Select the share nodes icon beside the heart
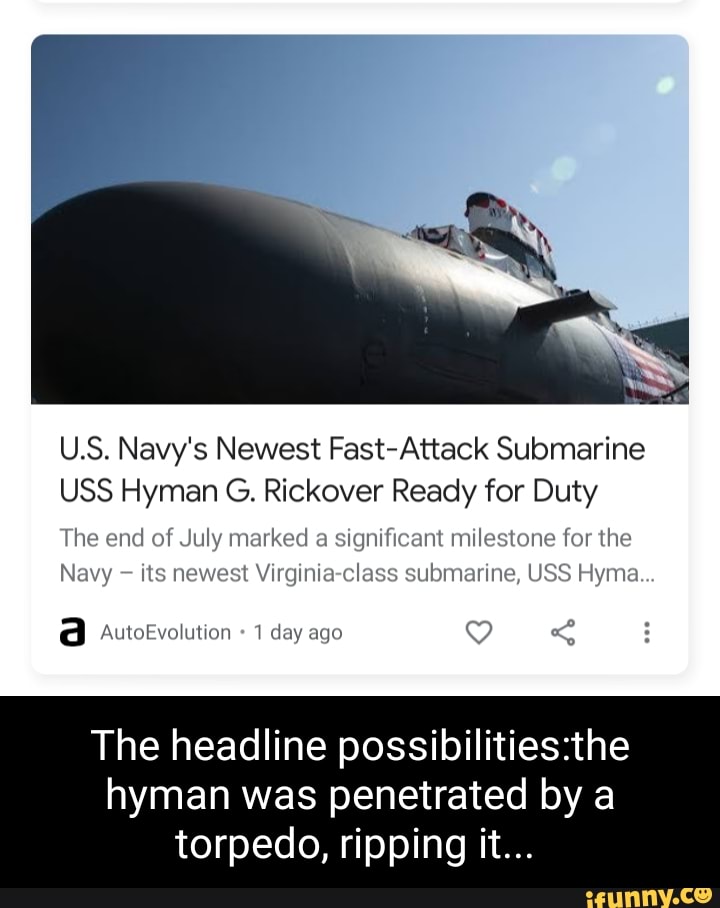The width and height of the screenshot is (720, 908). tap(565, 631)
